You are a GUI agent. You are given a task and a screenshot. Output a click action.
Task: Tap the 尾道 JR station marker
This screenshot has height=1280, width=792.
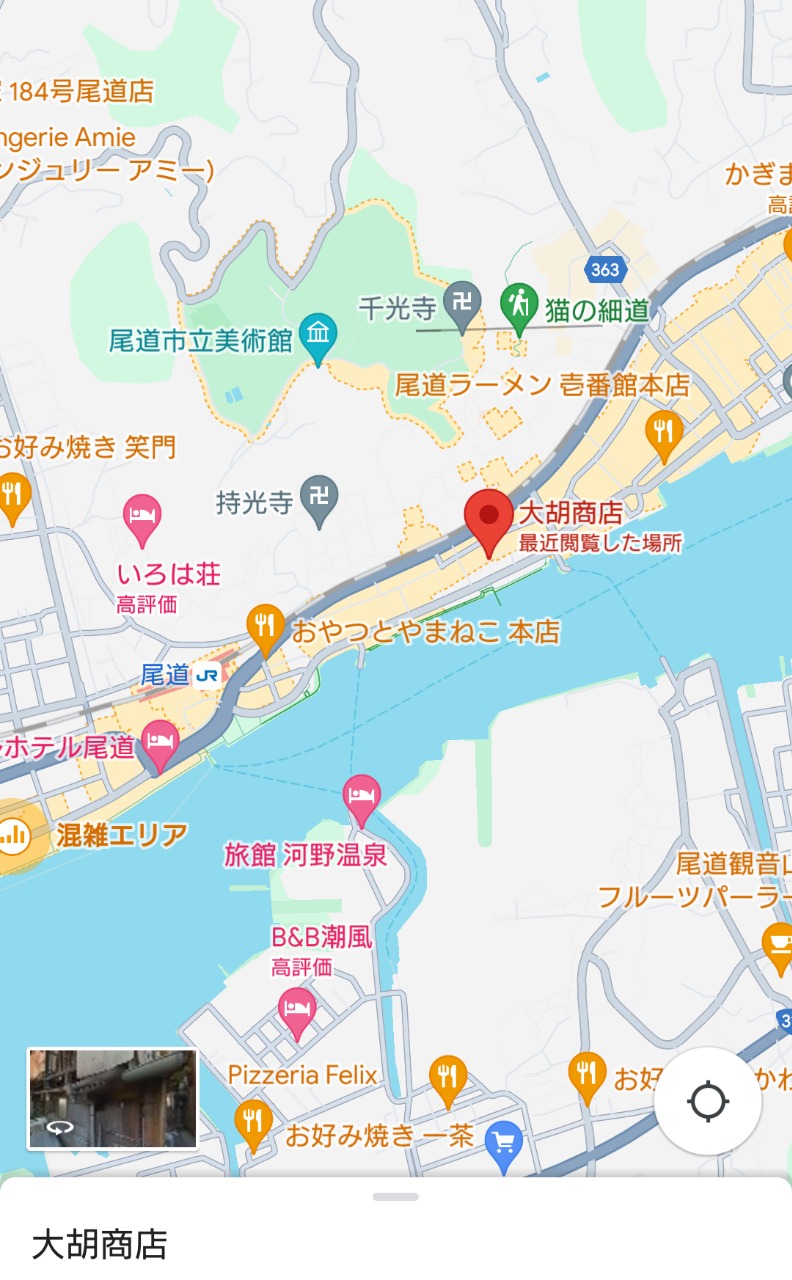207,675
